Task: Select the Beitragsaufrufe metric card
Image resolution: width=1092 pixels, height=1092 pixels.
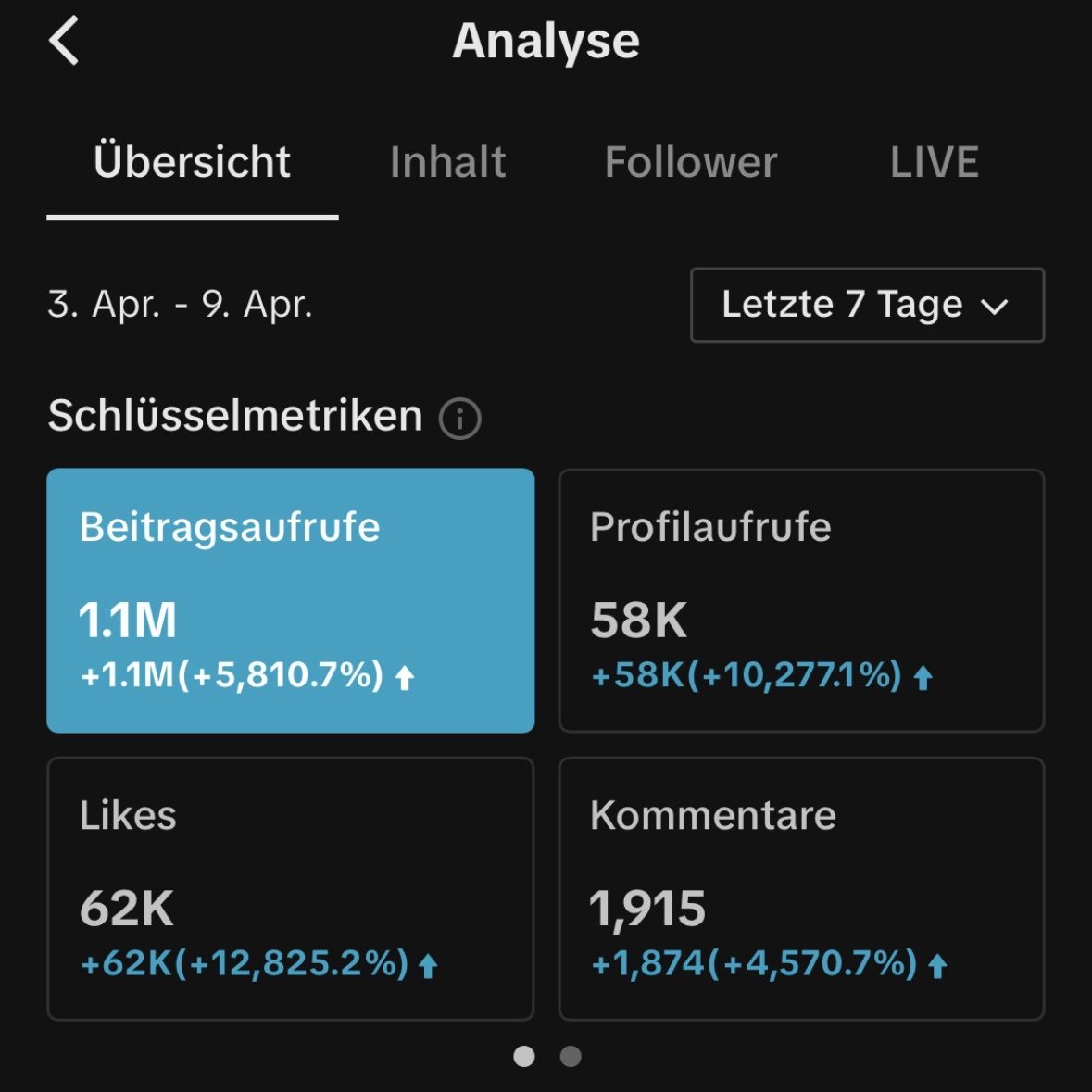Action: (291, 600)
